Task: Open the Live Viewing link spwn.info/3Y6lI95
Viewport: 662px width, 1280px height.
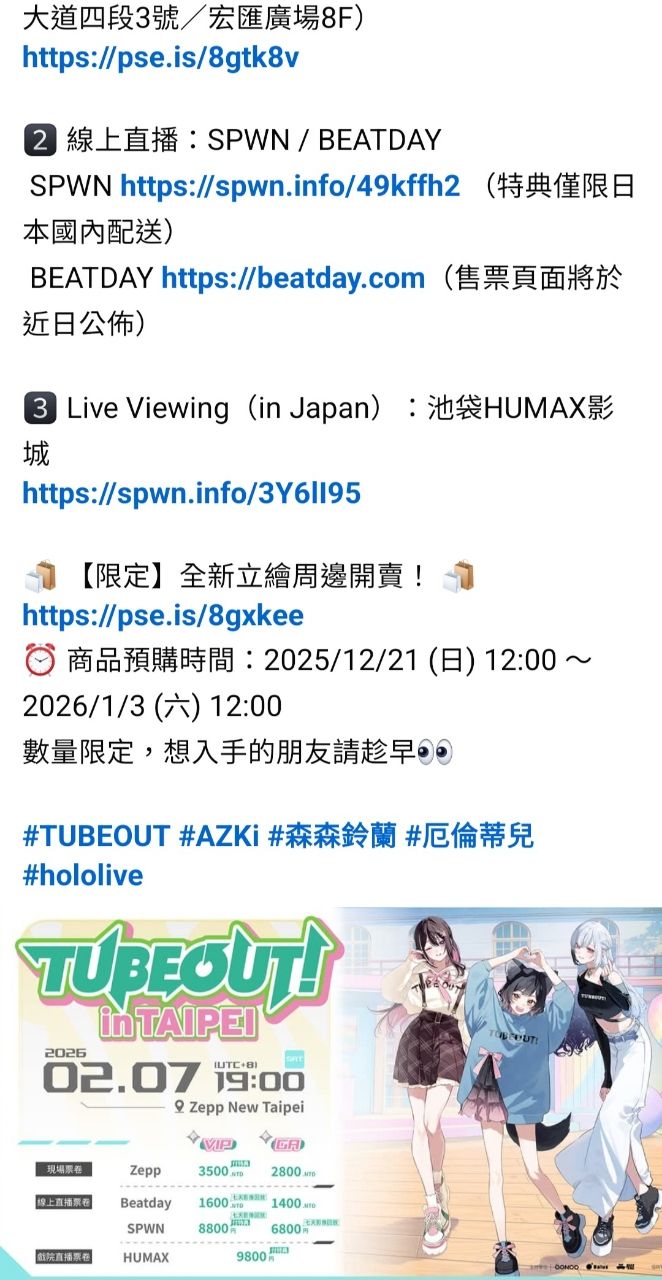Action: click(191, 493)
